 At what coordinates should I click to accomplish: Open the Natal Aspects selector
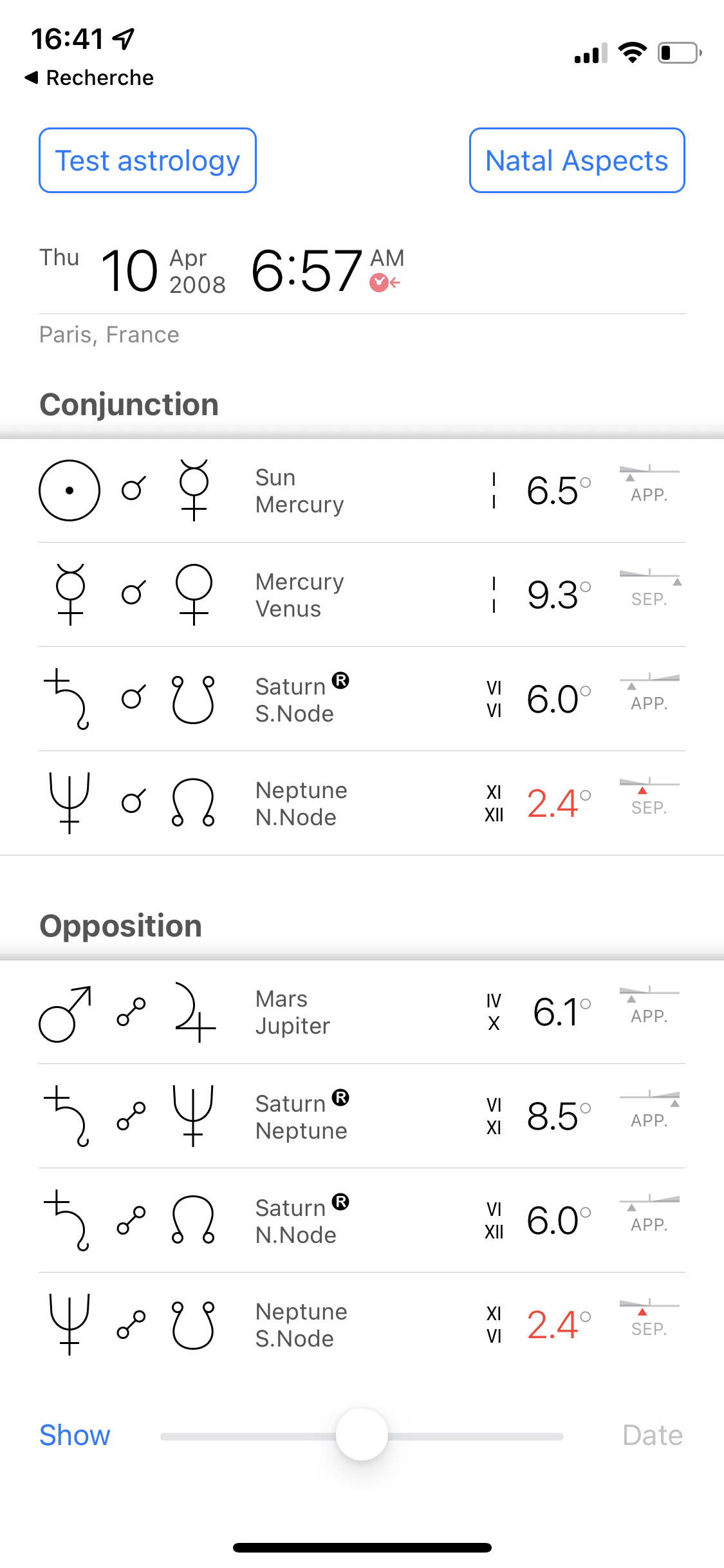(577, 160)
